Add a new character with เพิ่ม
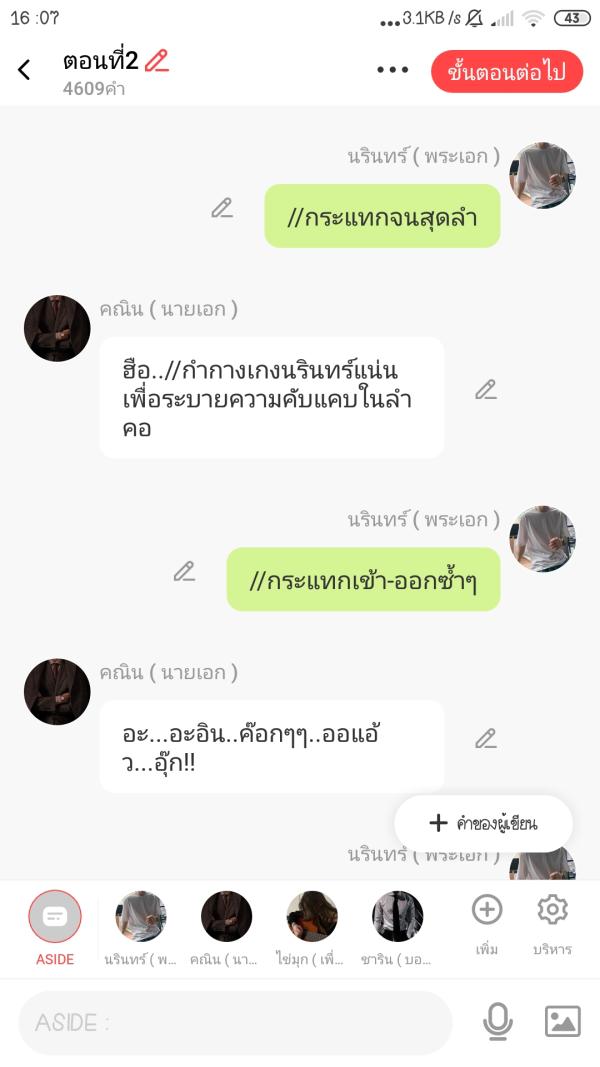The image size is (600, 1067). coord(487,923)
